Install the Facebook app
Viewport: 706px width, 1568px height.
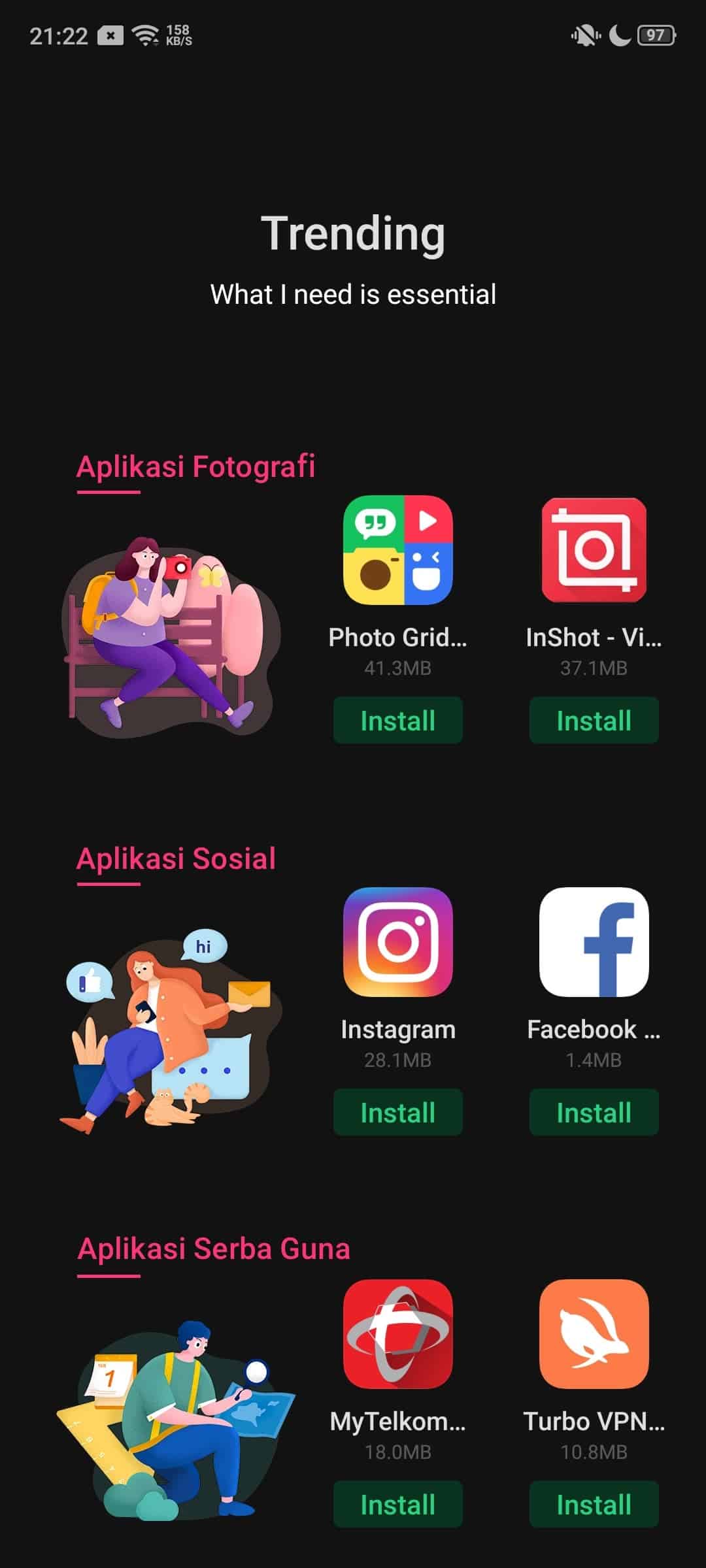coord(594,1112)
